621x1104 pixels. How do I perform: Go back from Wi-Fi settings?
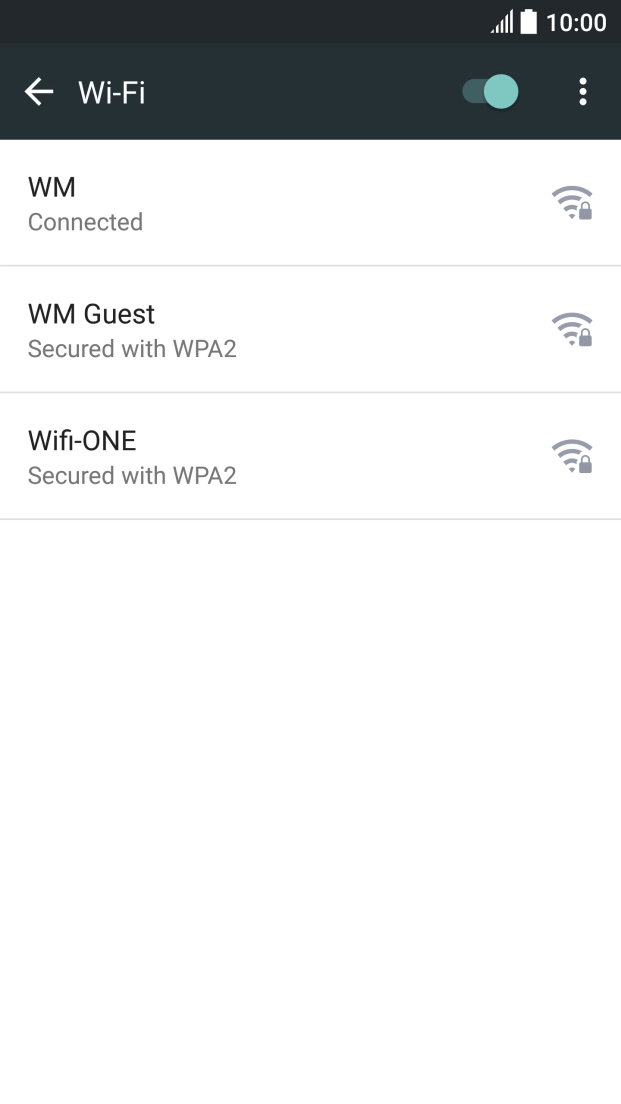click(39, 92)
